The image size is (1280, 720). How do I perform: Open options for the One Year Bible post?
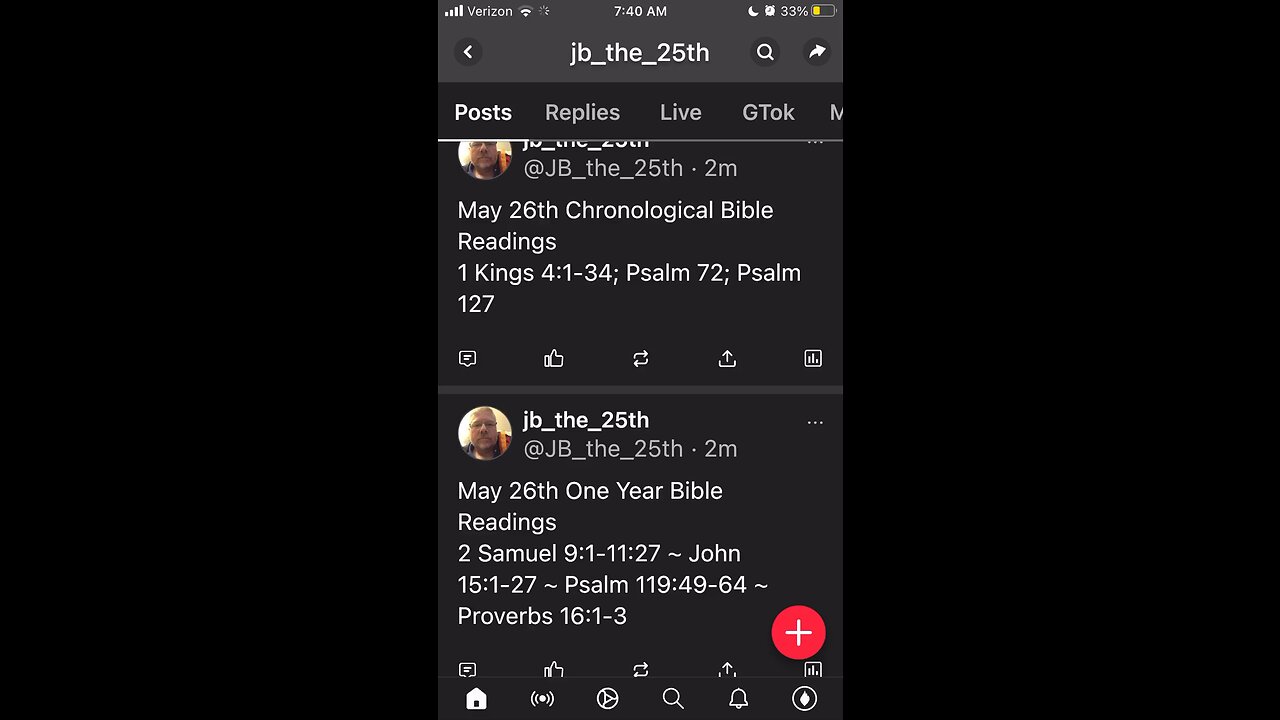coord(815,423)
